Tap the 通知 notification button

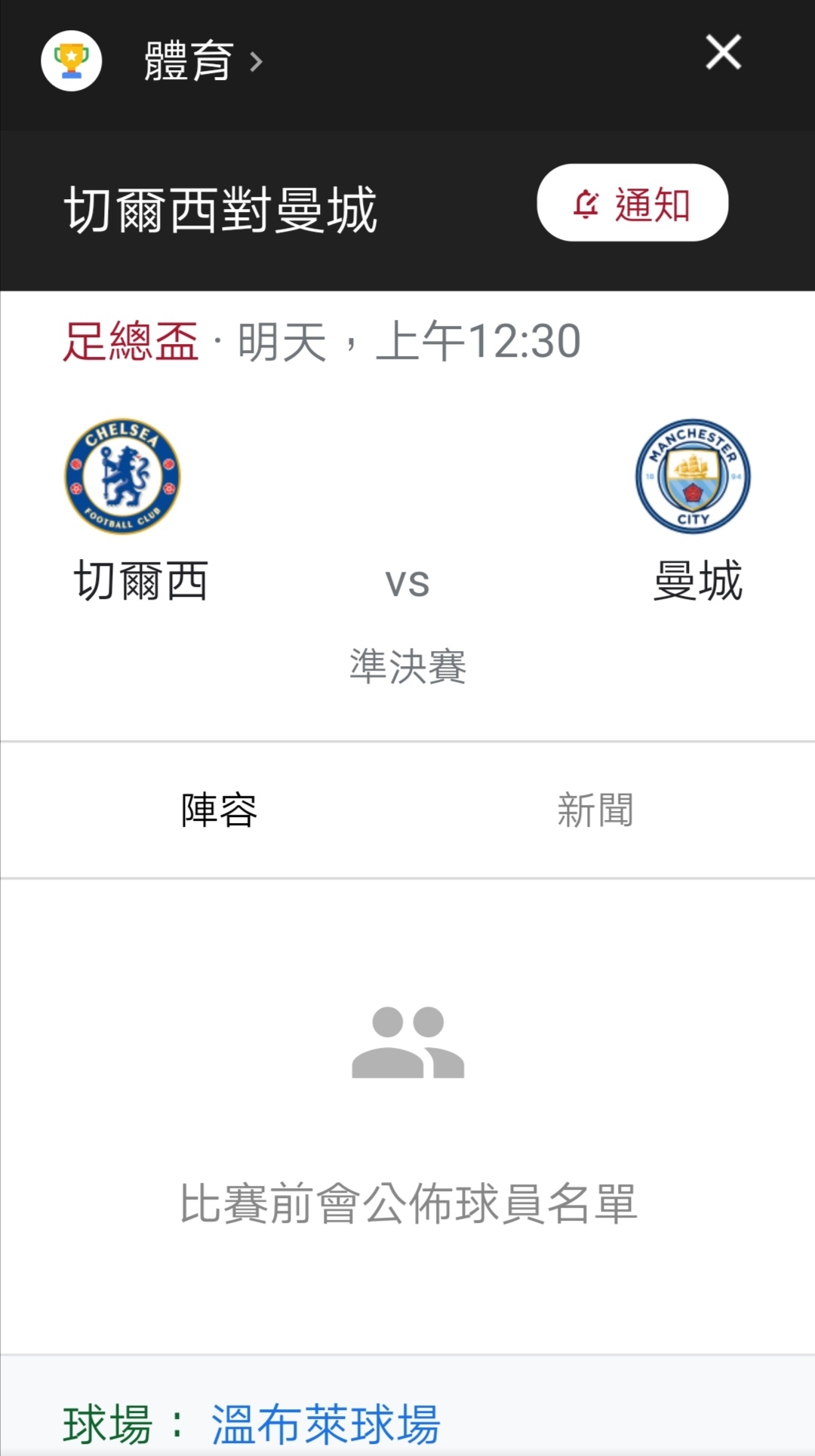632,203
